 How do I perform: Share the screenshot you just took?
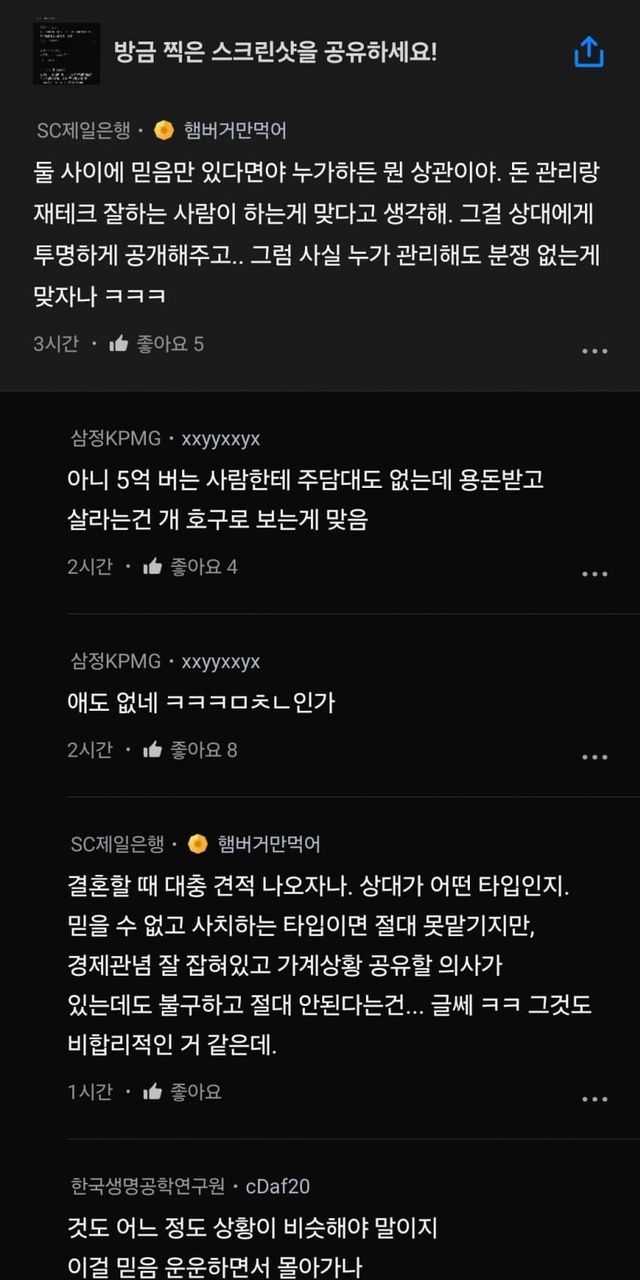click(x=589, y=52)
